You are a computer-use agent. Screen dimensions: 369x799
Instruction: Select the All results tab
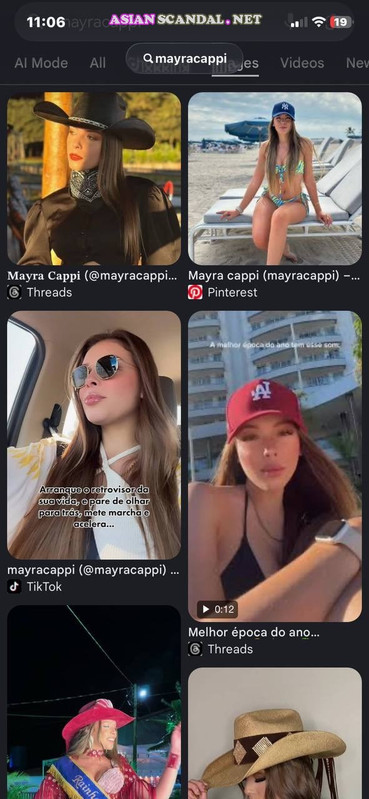click(x=98, y=63)
